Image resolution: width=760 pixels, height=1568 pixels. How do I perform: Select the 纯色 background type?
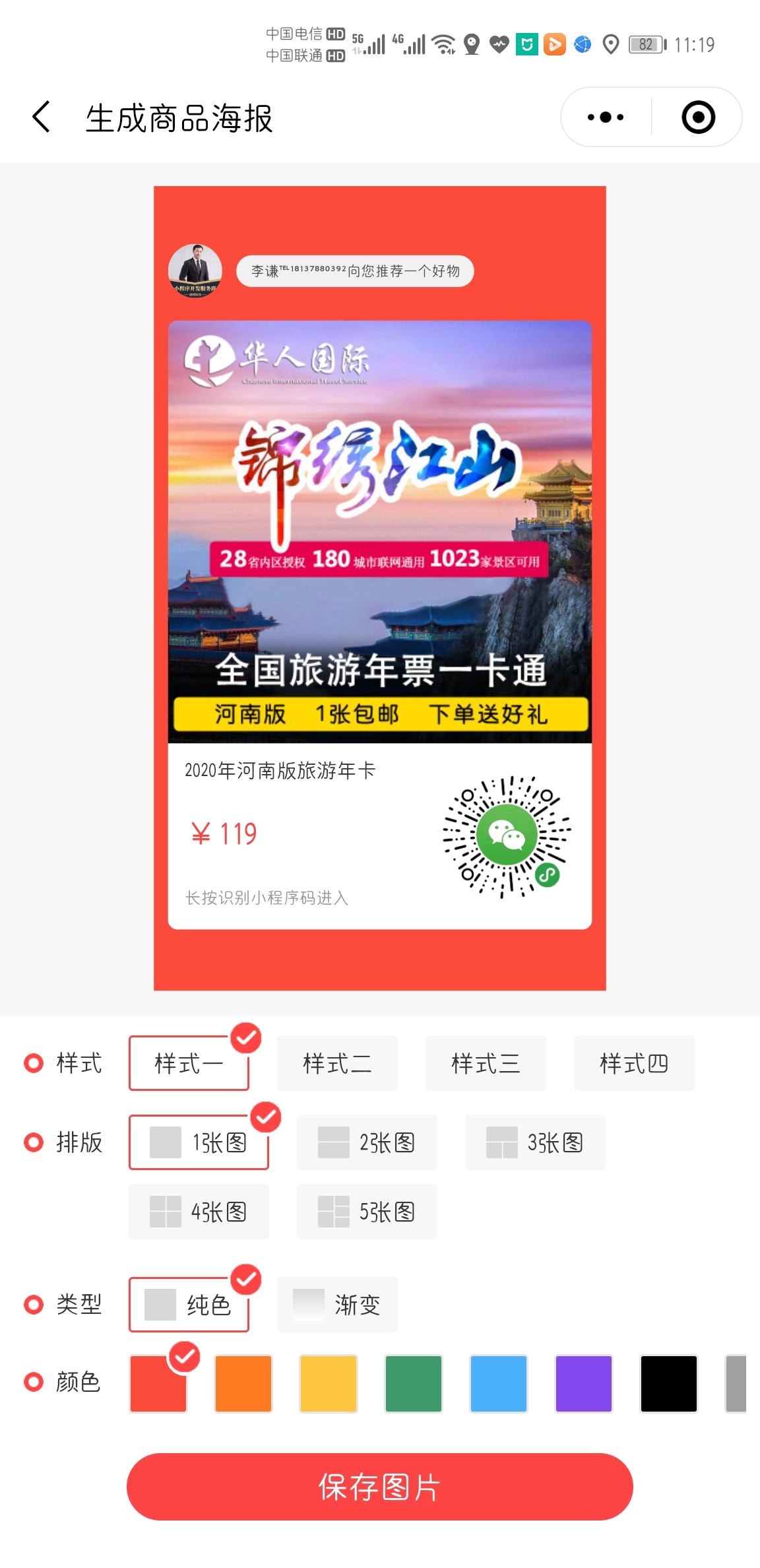[189, 1305]
